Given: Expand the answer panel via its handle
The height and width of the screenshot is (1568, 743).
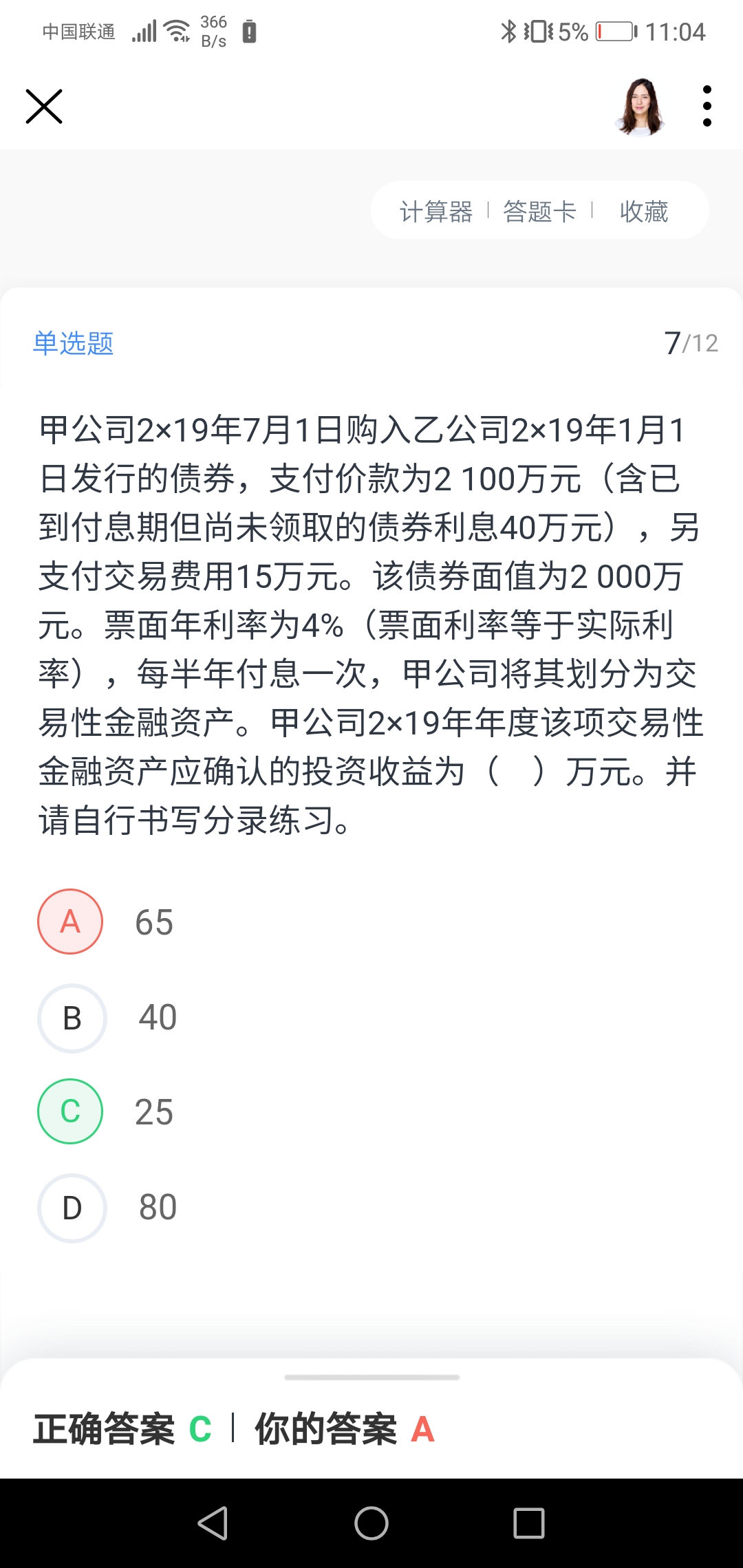Looking at the screenshot, I should [371, 1378].
